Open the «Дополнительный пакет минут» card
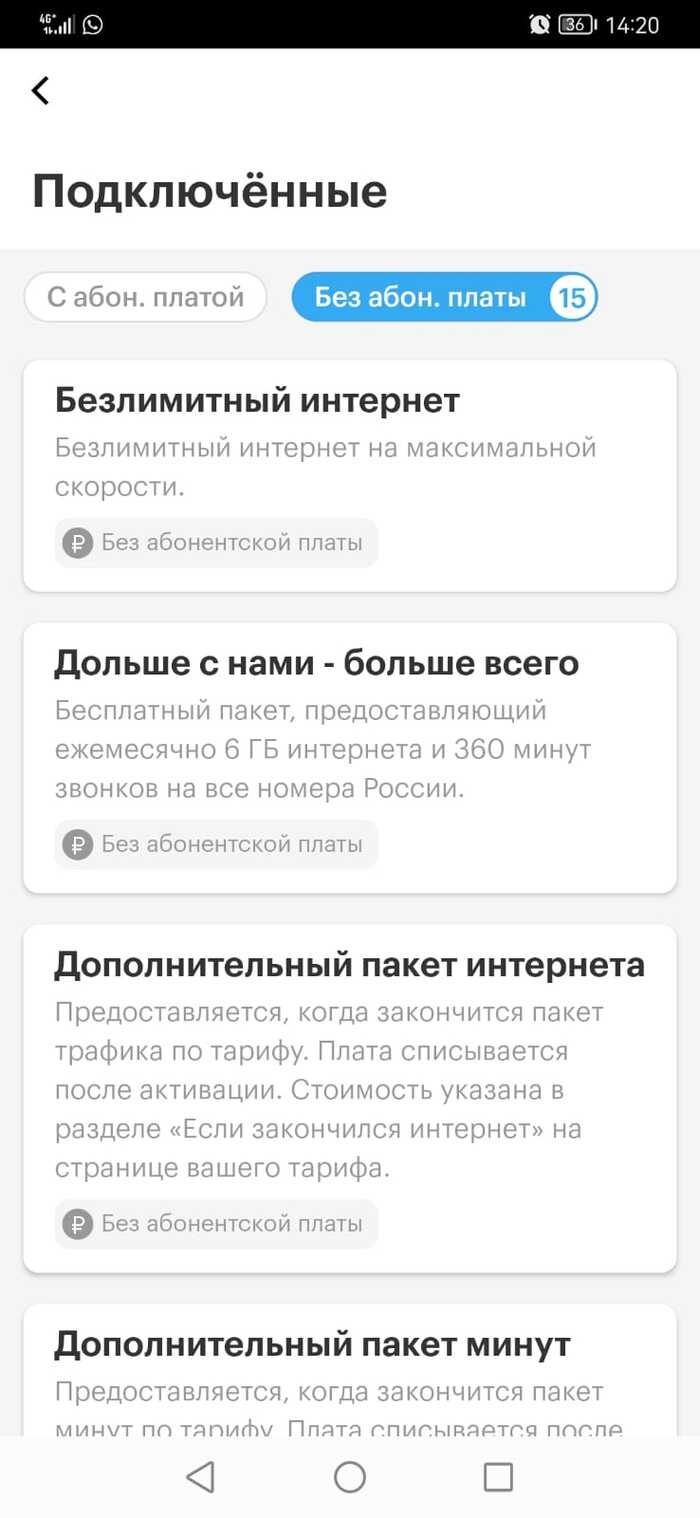This screenshot has width=700, height=1518. tap(350, 1370)
